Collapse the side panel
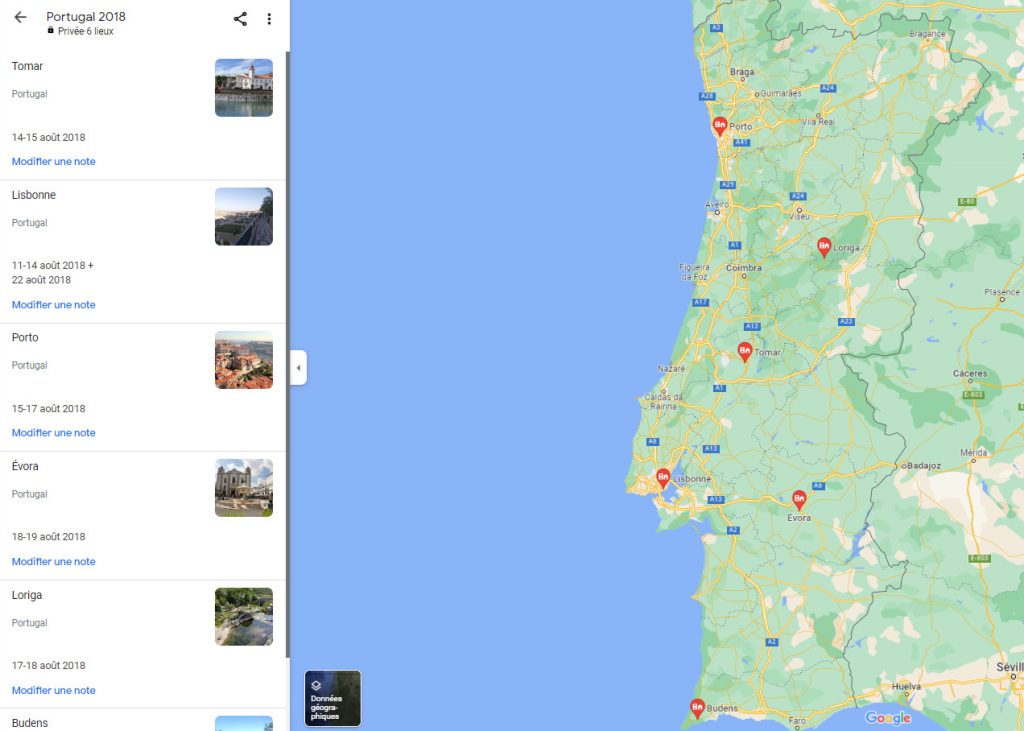This screenshot has width=1024, height=731. click(x=298, y=368)
